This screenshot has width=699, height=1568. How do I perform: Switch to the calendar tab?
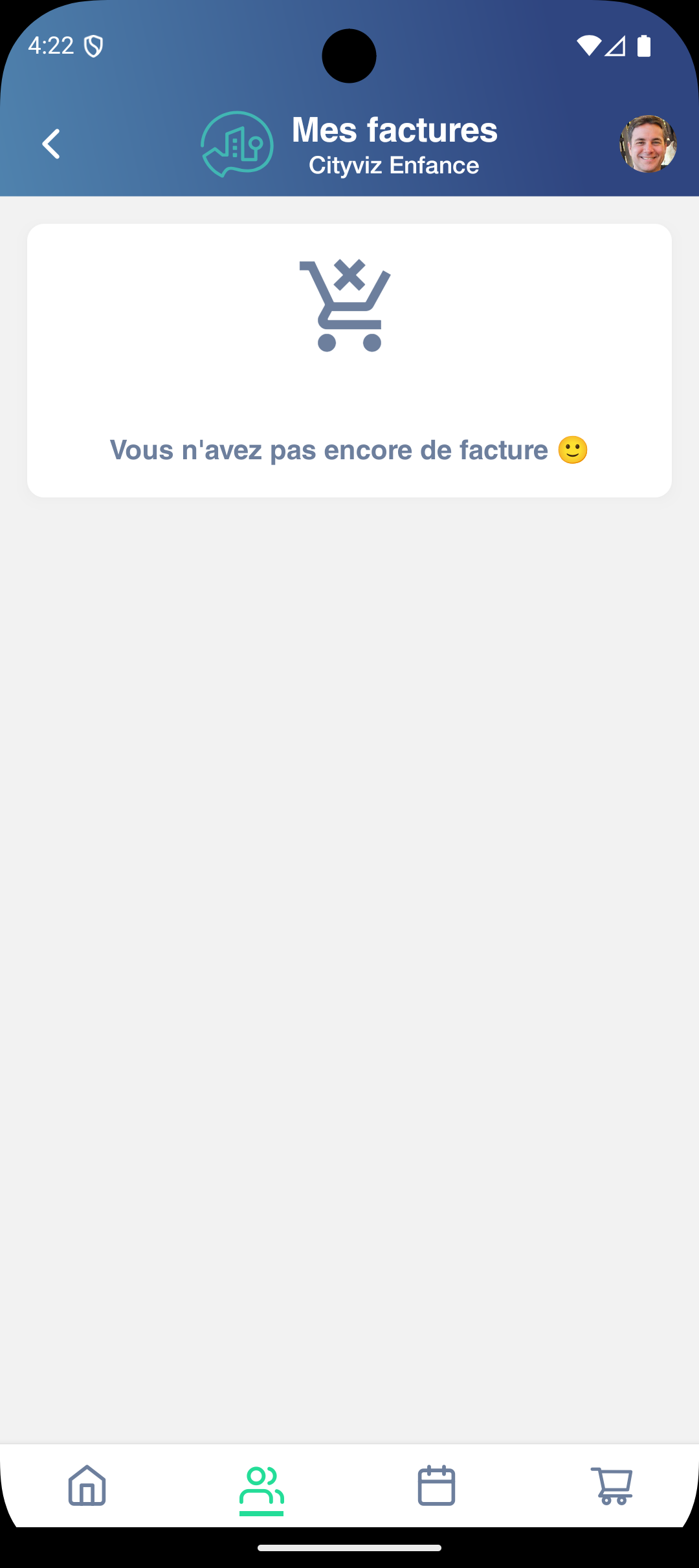point(436,1486)
